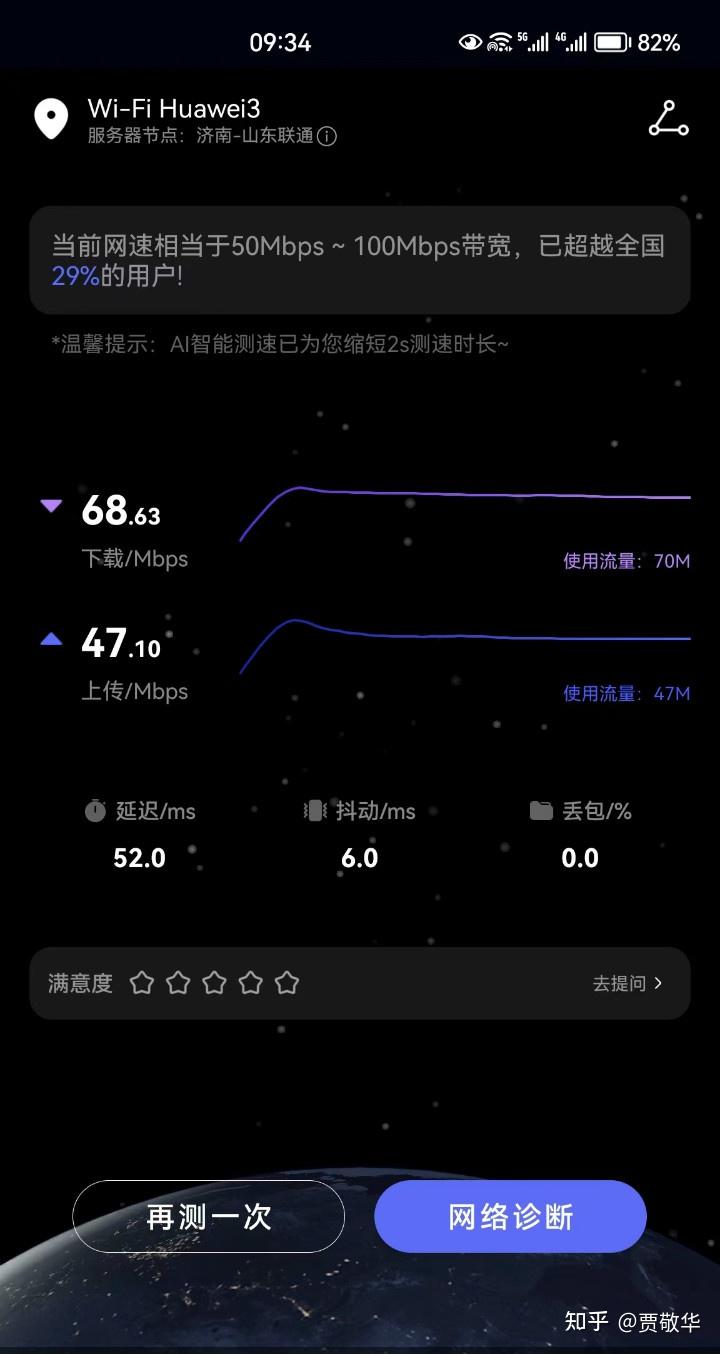Tap the clock icon beside 延迟/ms
Image resolution: width=720 pixels, height=1354 pixels.
pos(96,811)
